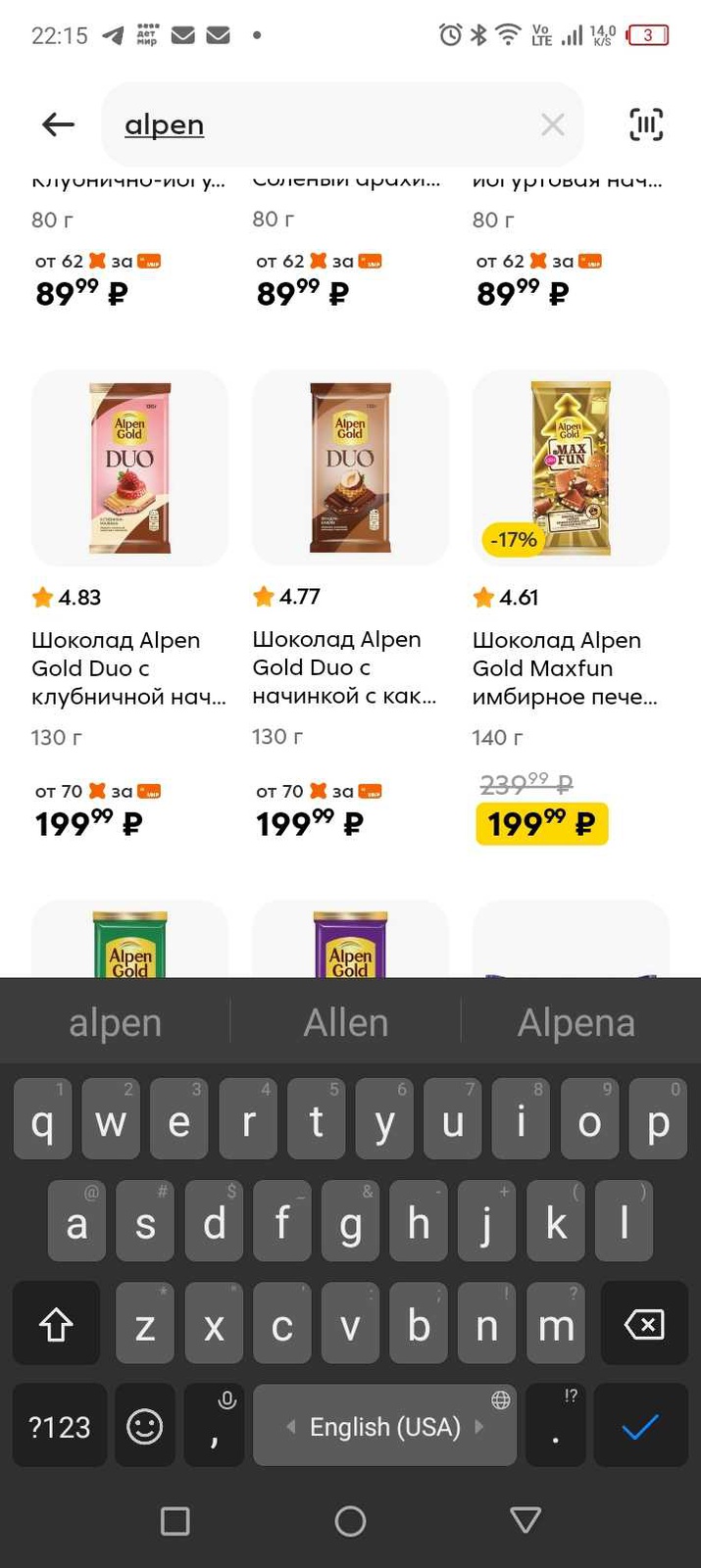Clear the search text 'alpen'
This screenshot has height=1568, width=701.
553,124
